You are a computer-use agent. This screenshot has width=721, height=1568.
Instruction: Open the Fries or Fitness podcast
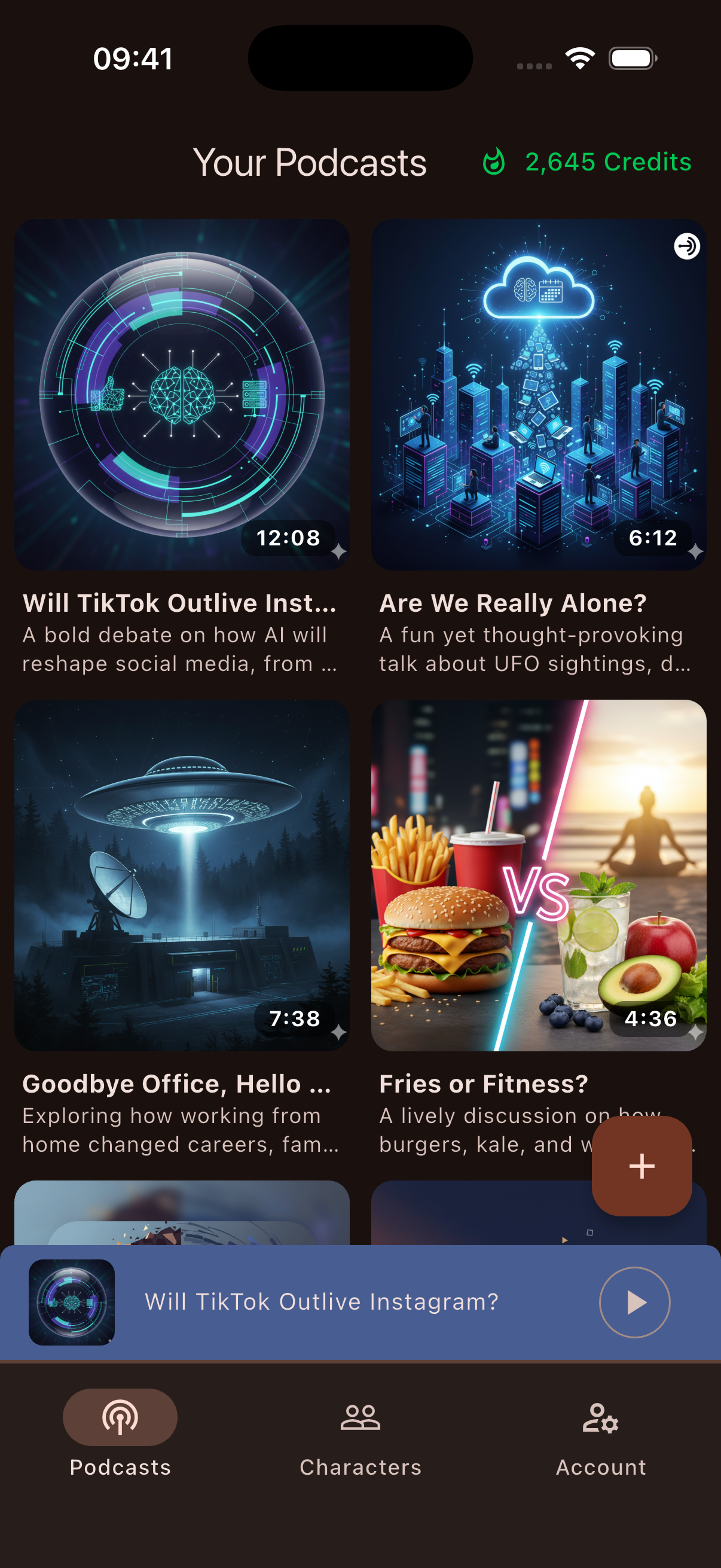click(x=538, y=875)
